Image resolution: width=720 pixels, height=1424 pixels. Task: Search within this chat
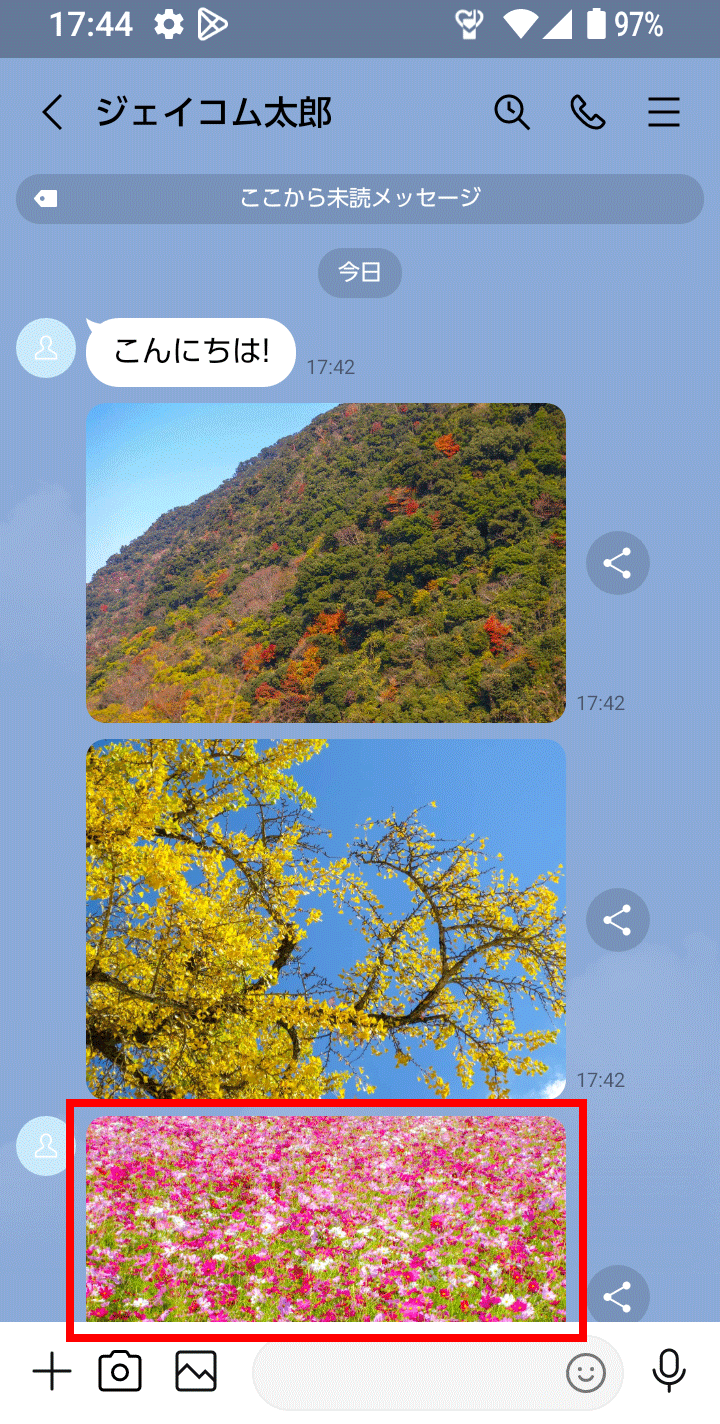[512, 113]
